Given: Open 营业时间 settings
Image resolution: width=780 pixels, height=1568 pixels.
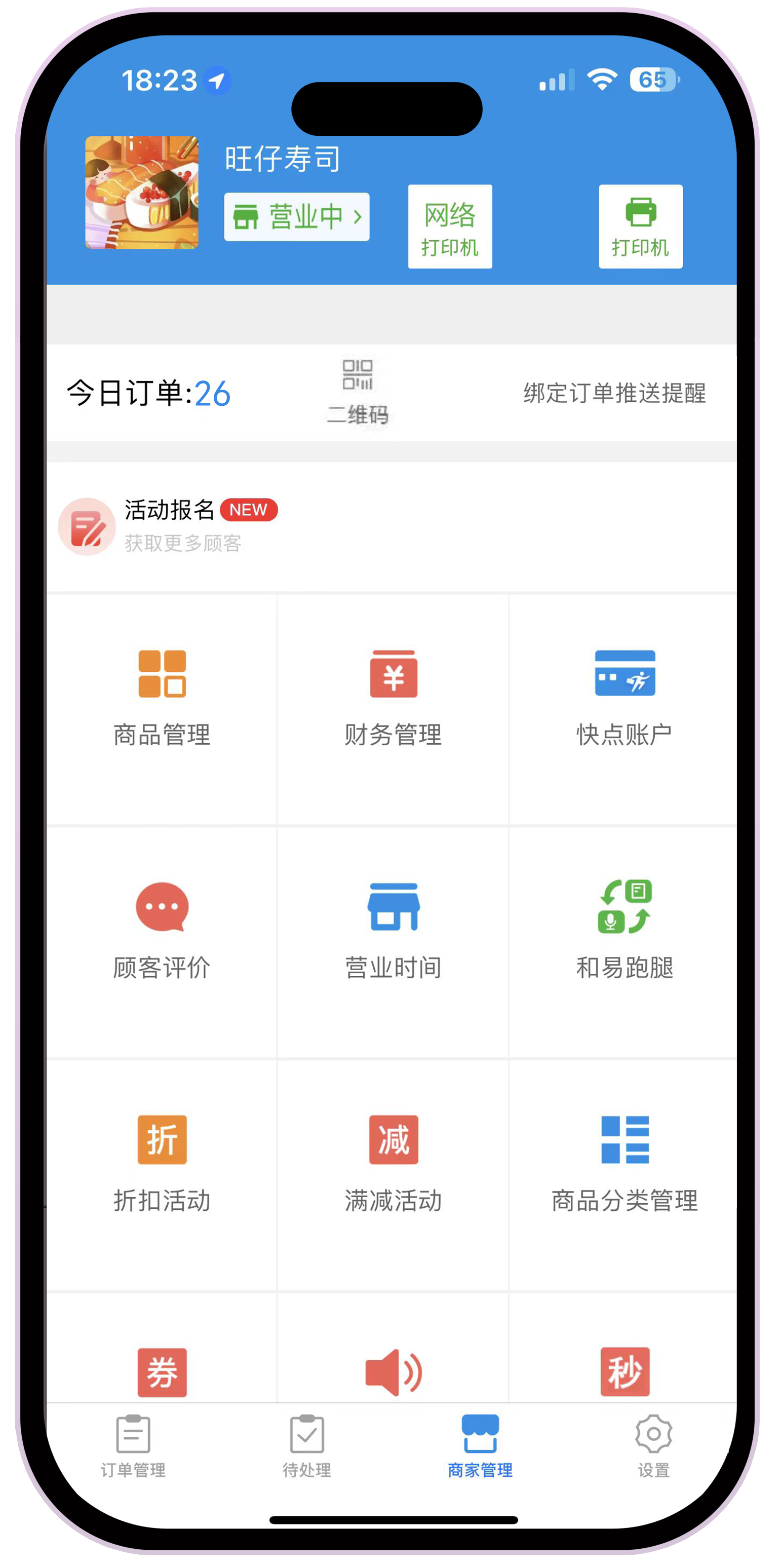Looking at the screenshot, I should [x=393, y=942].
